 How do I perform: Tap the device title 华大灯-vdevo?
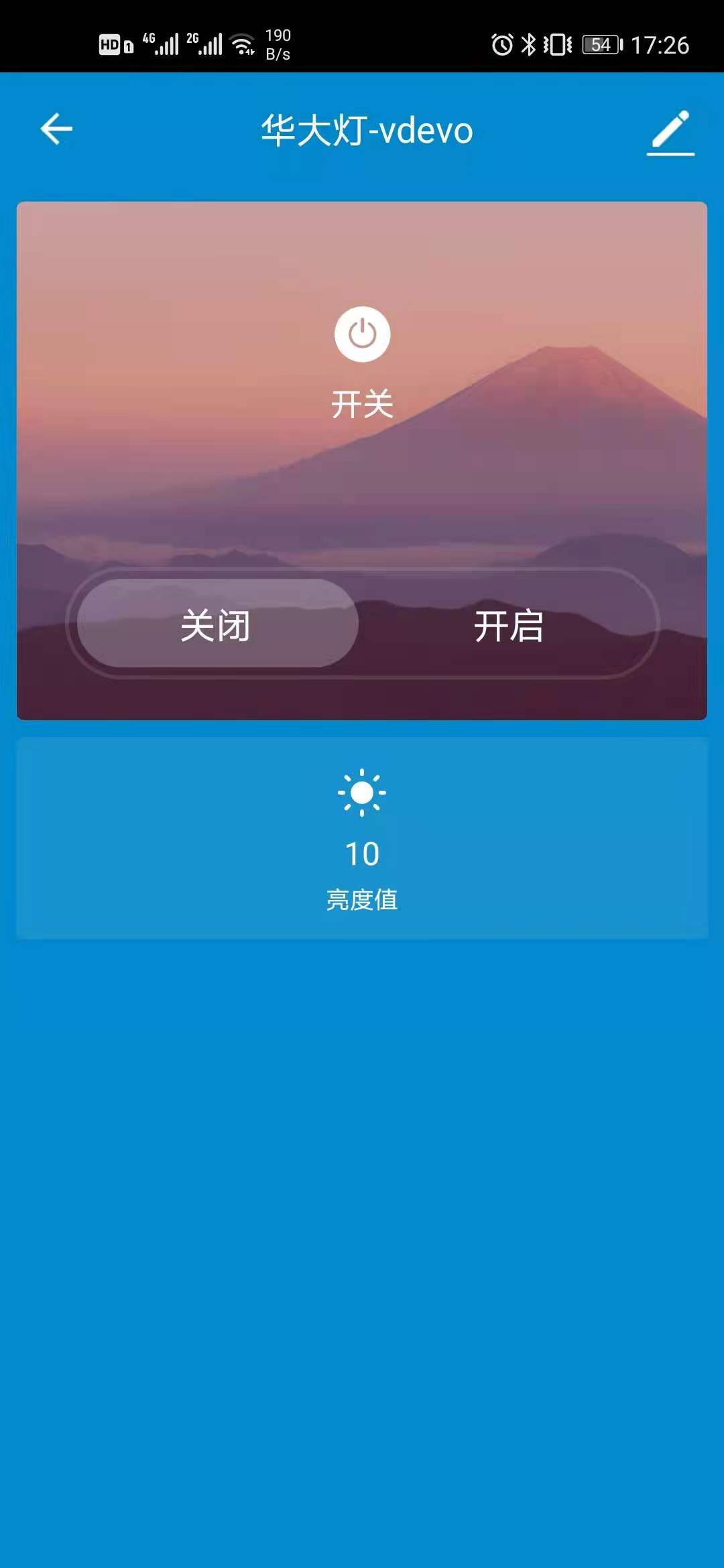(x=365, y=131)
